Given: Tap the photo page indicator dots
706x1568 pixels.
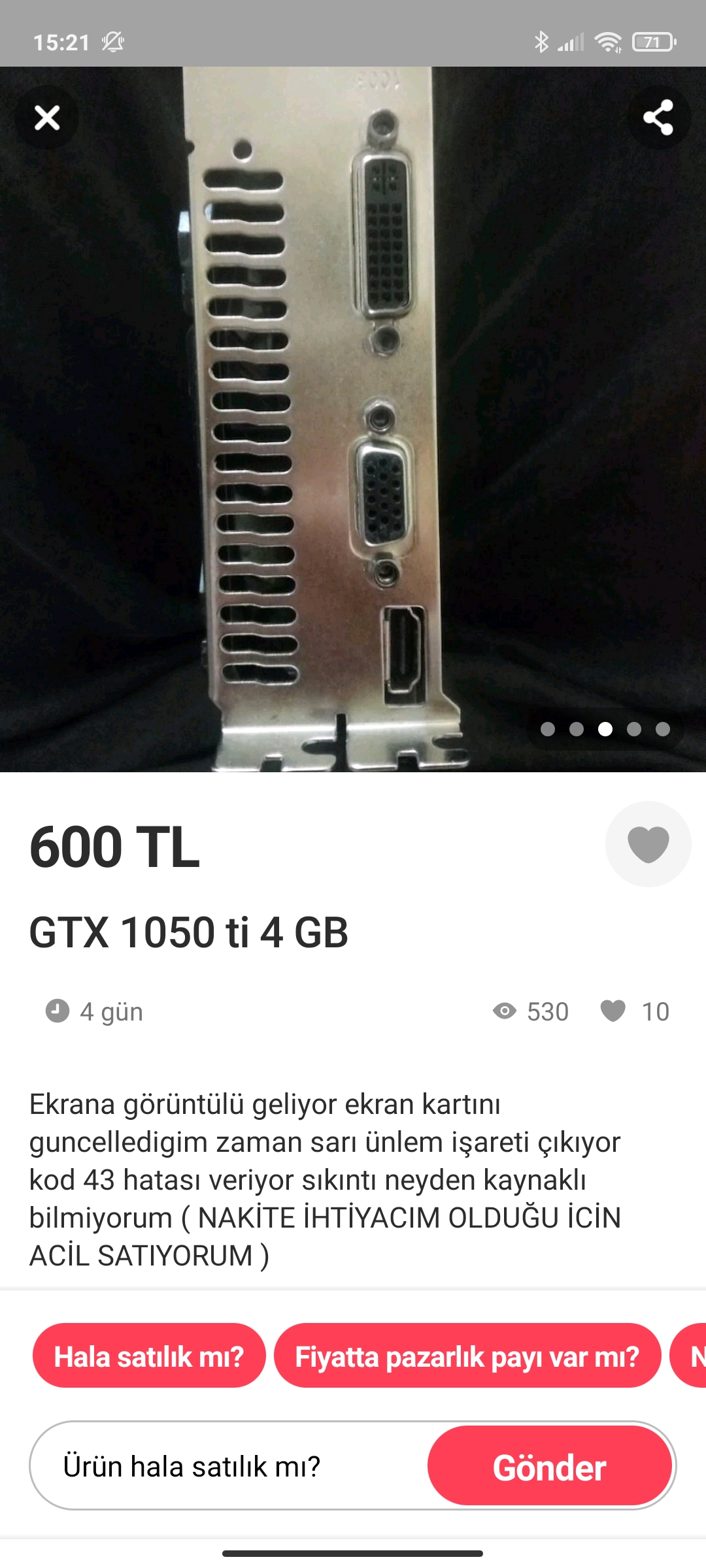Looking at the screenshot, I should click(x=605, y=729).
